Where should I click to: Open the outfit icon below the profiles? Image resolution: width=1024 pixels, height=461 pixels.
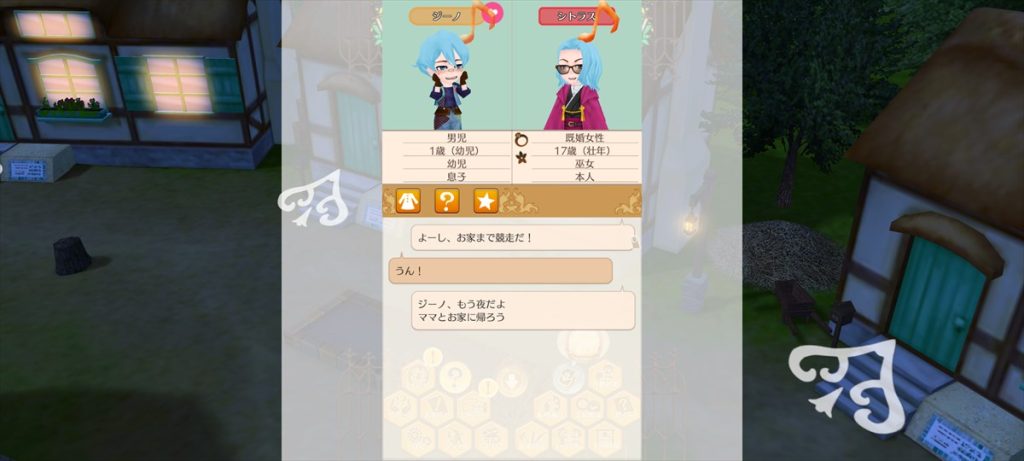point(407,201)
